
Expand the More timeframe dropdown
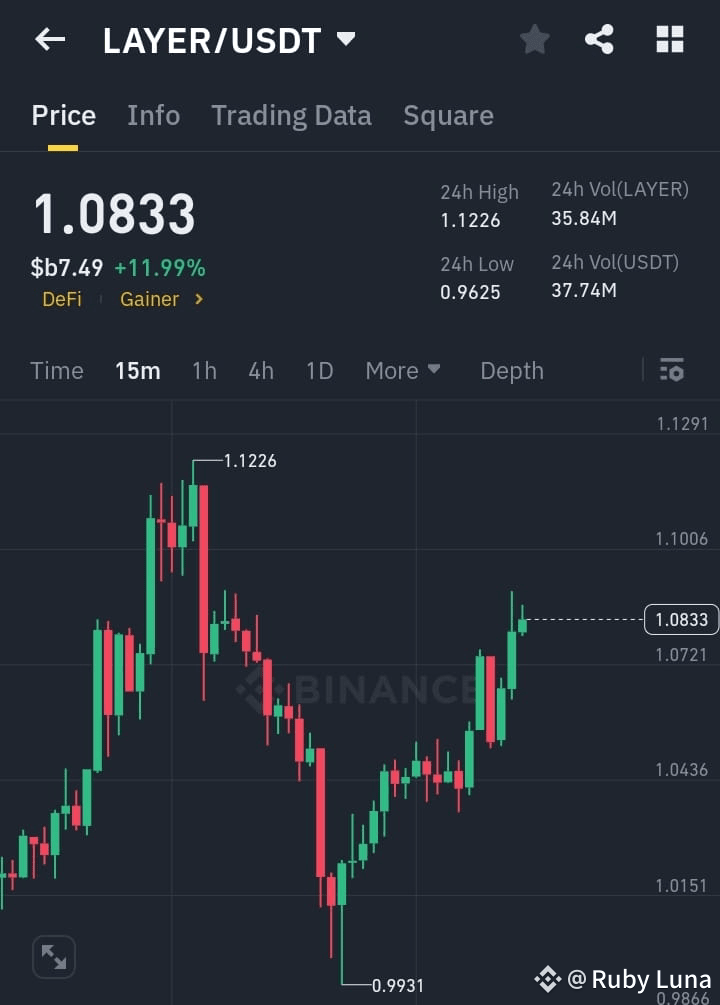coord(403,370)
